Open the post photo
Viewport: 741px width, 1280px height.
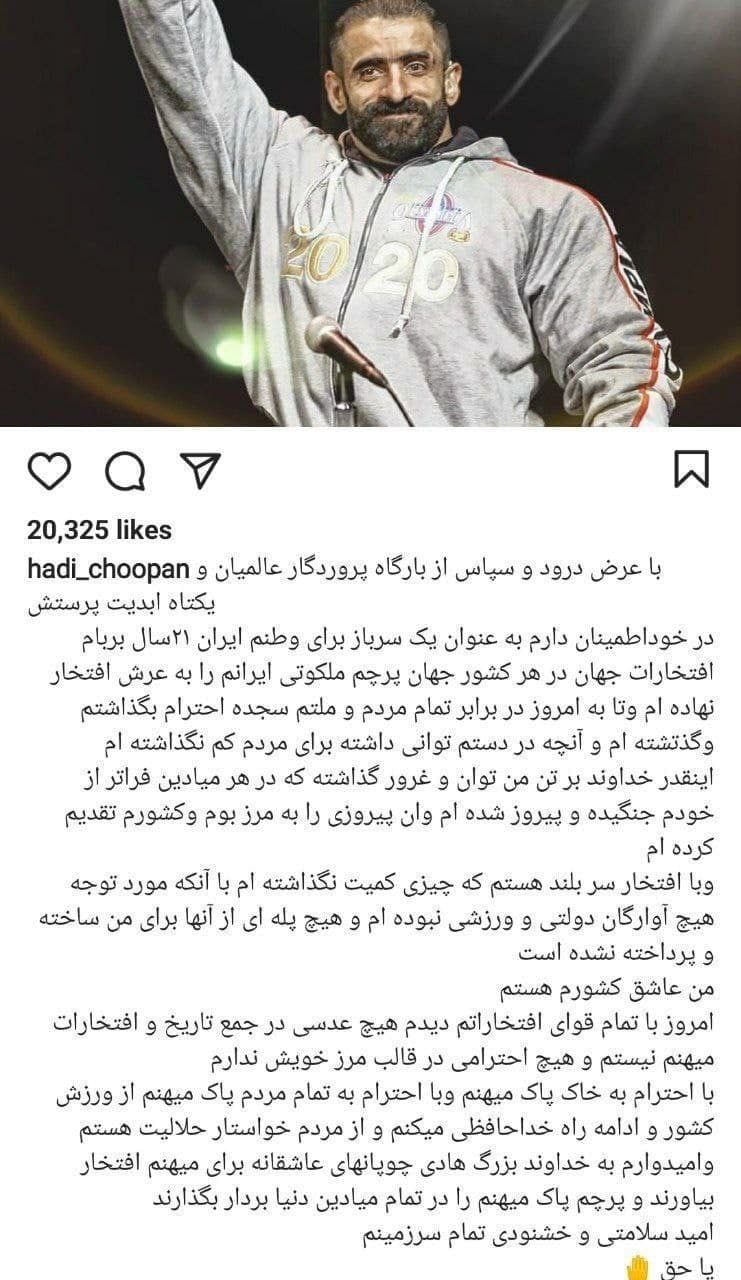pos(370,210)
